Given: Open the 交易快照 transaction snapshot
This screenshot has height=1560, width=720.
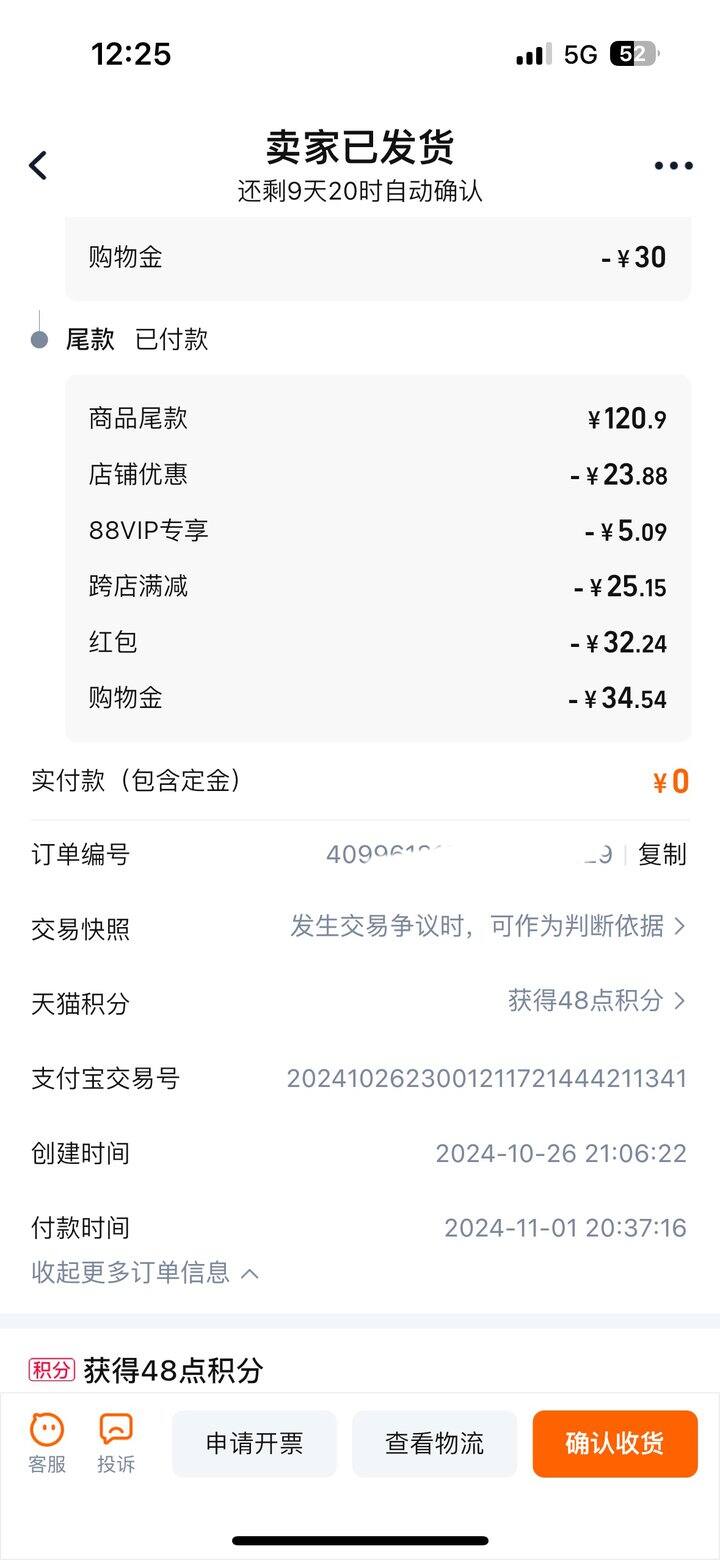Looking at the screenshot, I should tap(488, 927).
